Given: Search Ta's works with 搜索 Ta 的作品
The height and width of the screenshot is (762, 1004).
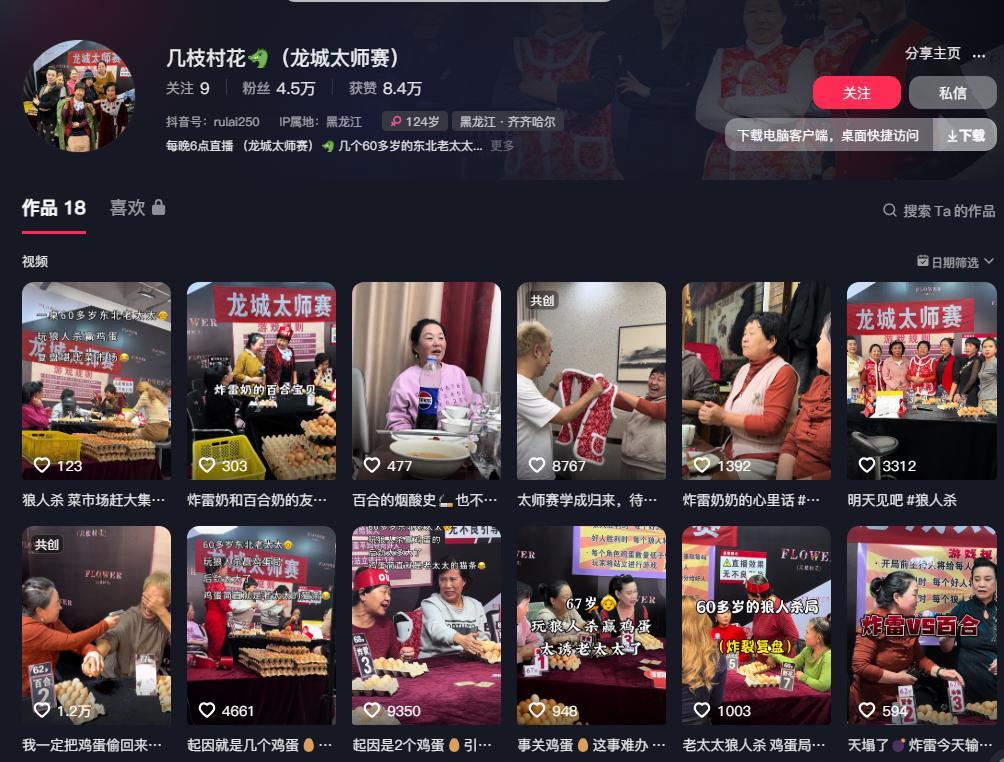Looking at the screenshot, I should click(x=939, y=211).
